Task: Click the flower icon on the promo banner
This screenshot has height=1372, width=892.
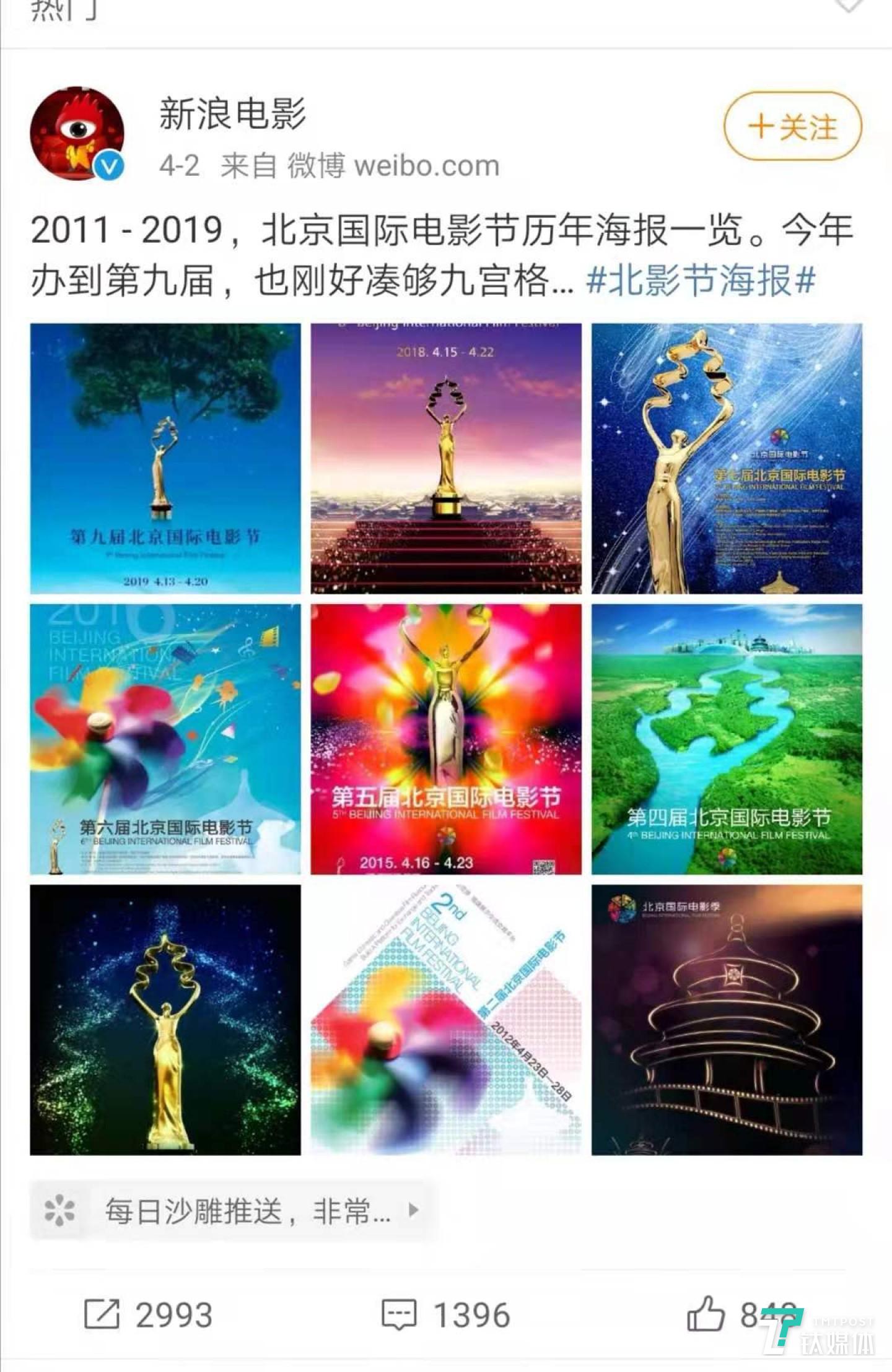Action: point(59,1210)
